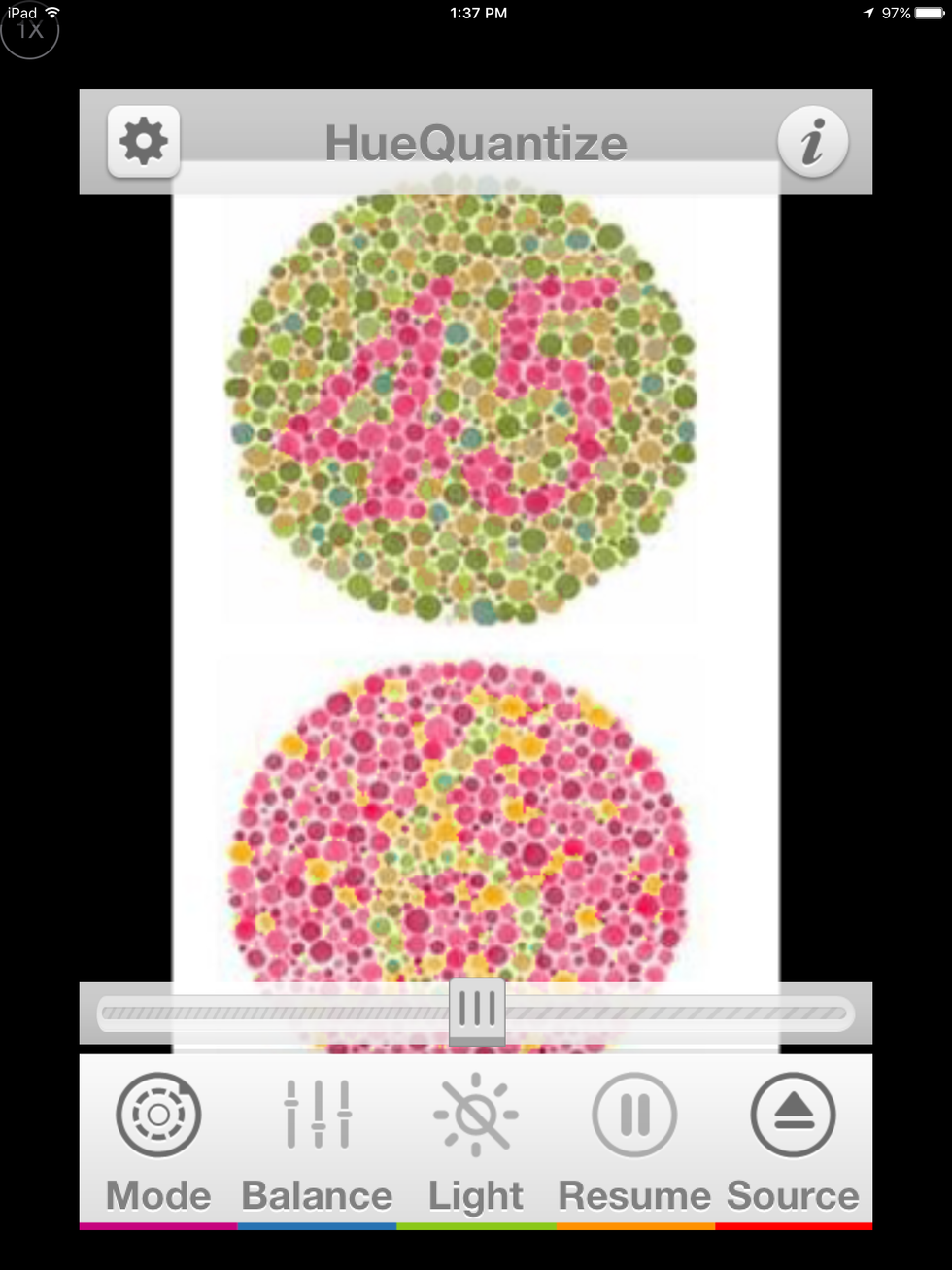
Task: Open the settings gear
Action: 144,142
